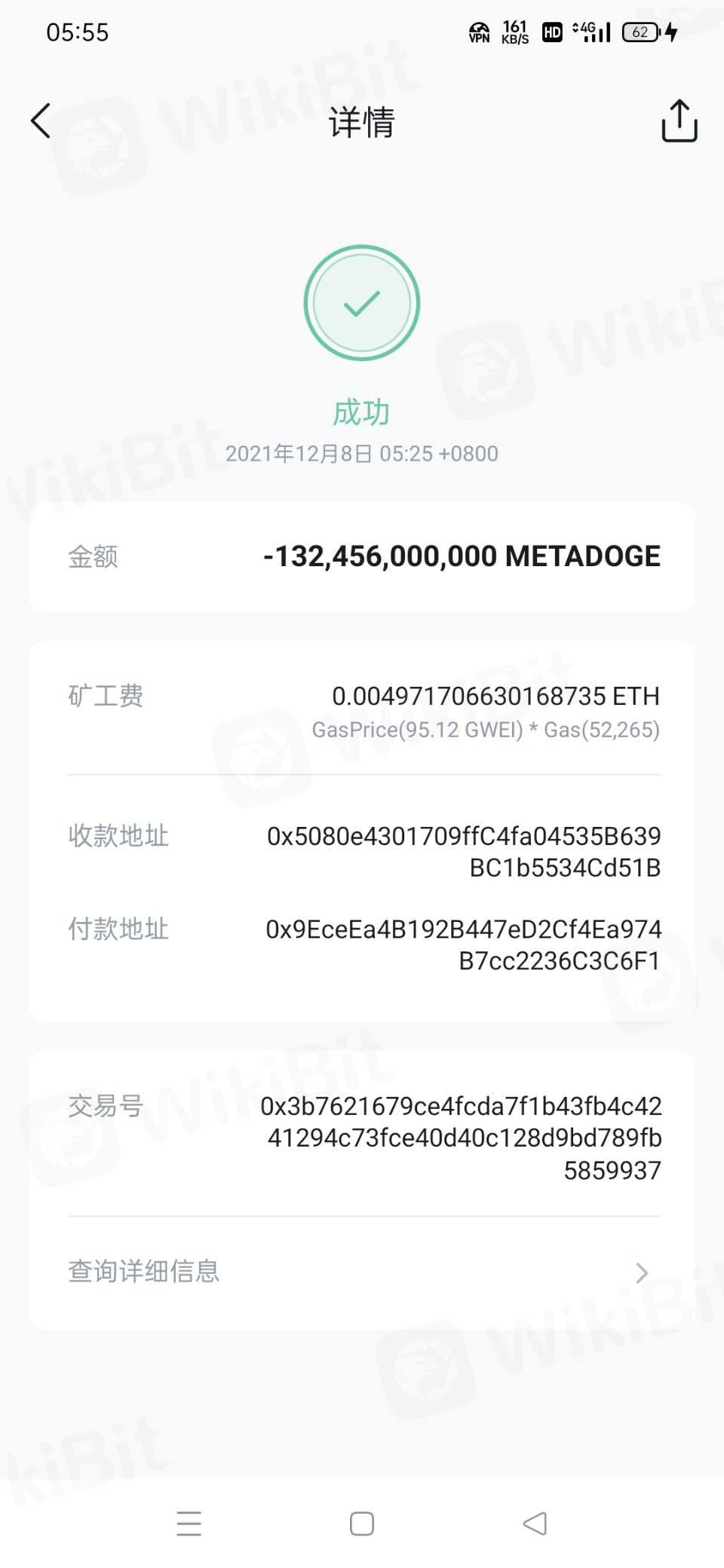Viewport: 724px width, 1568px height.
Task: Open 查询详细信息 row
Action: 362,1272
